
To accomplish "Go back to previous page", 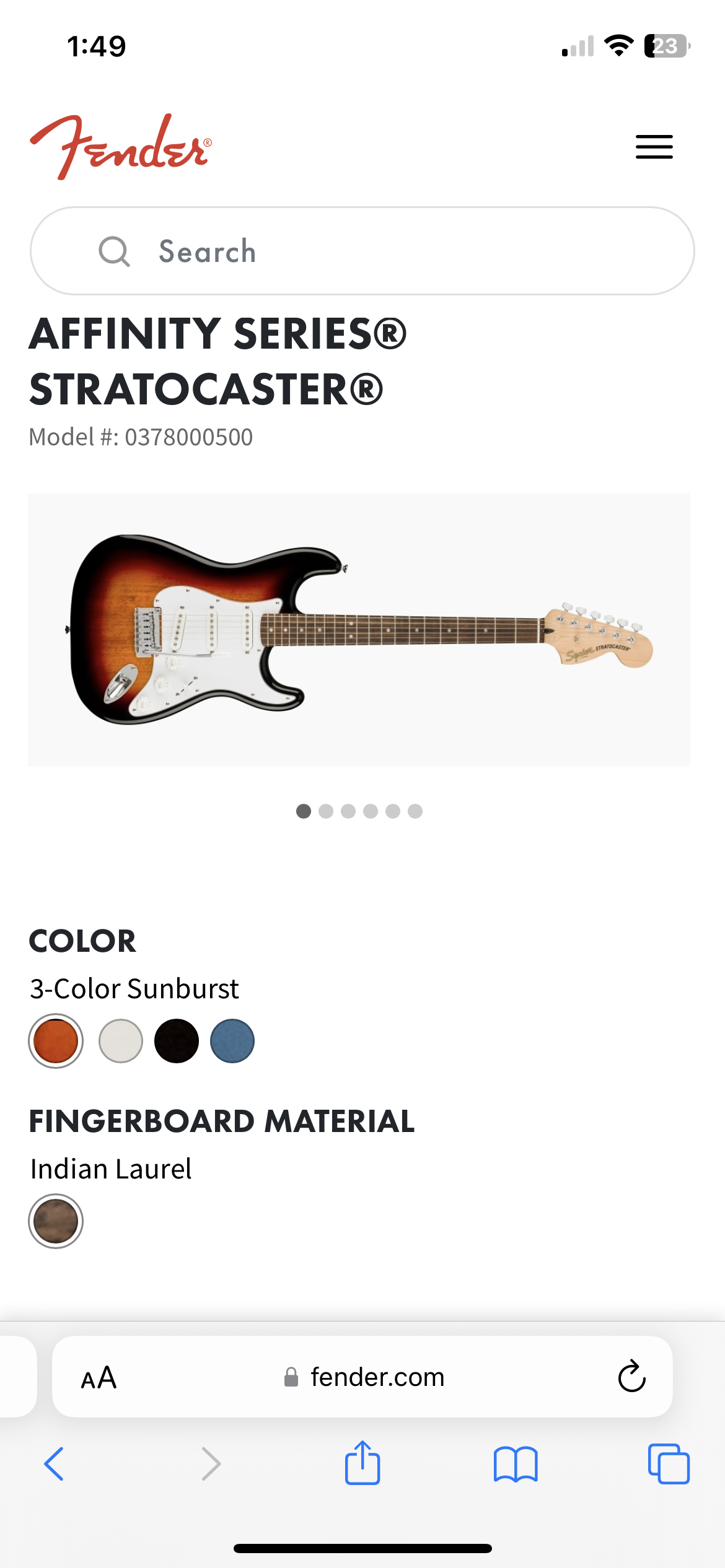I will [54, 1464].
